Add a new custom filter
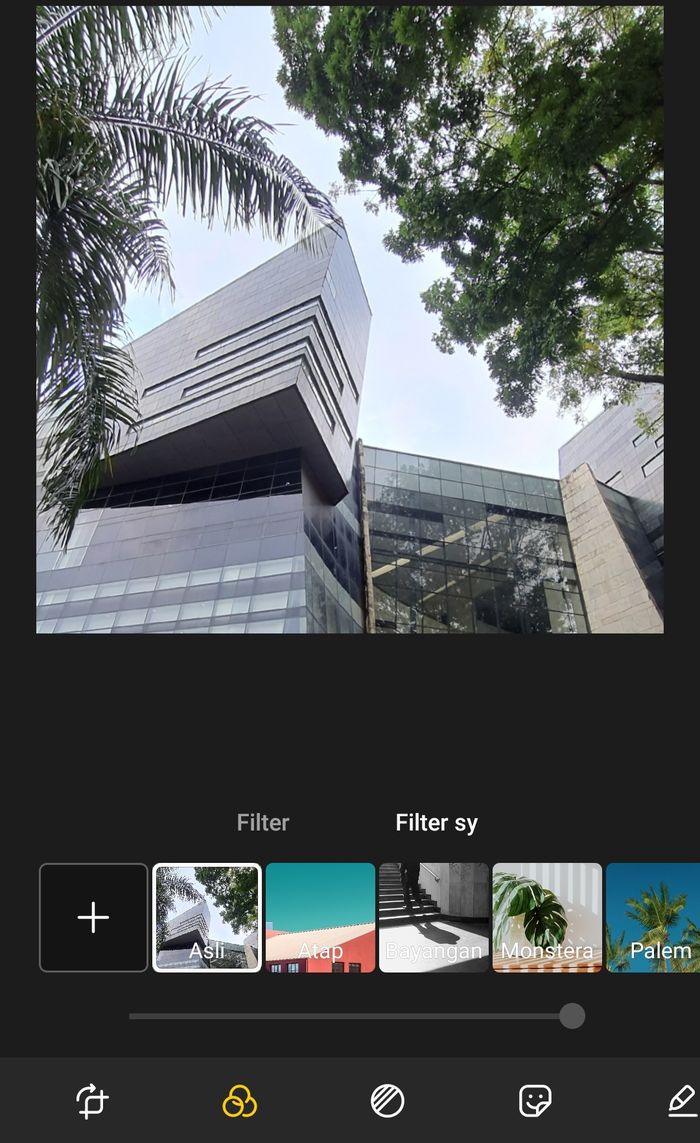Image resolution: width=700 pixels, height=1143 pixels. tap(93, 917)
